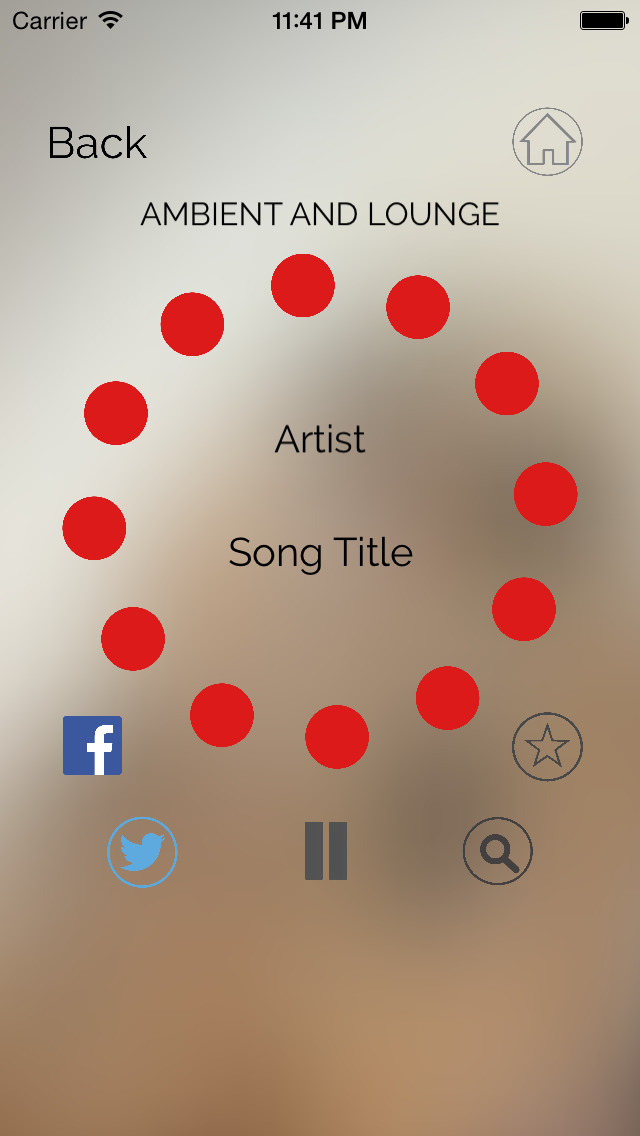
Task: Pause the current playback
Action: [x=326, y=851]
